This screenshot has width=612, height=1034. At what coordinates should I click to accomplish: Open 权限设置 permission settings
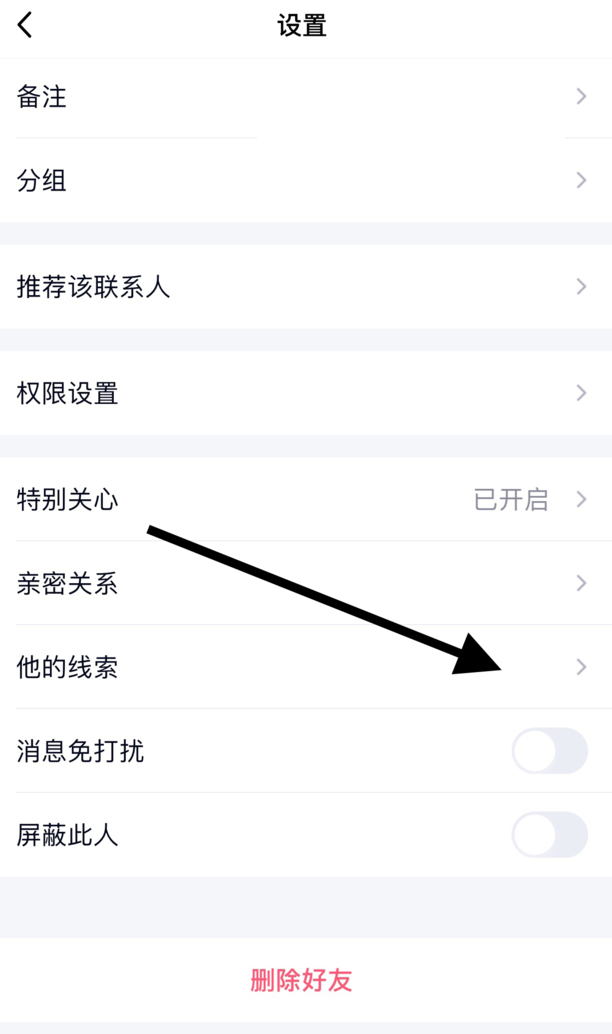tap(306, 393)
